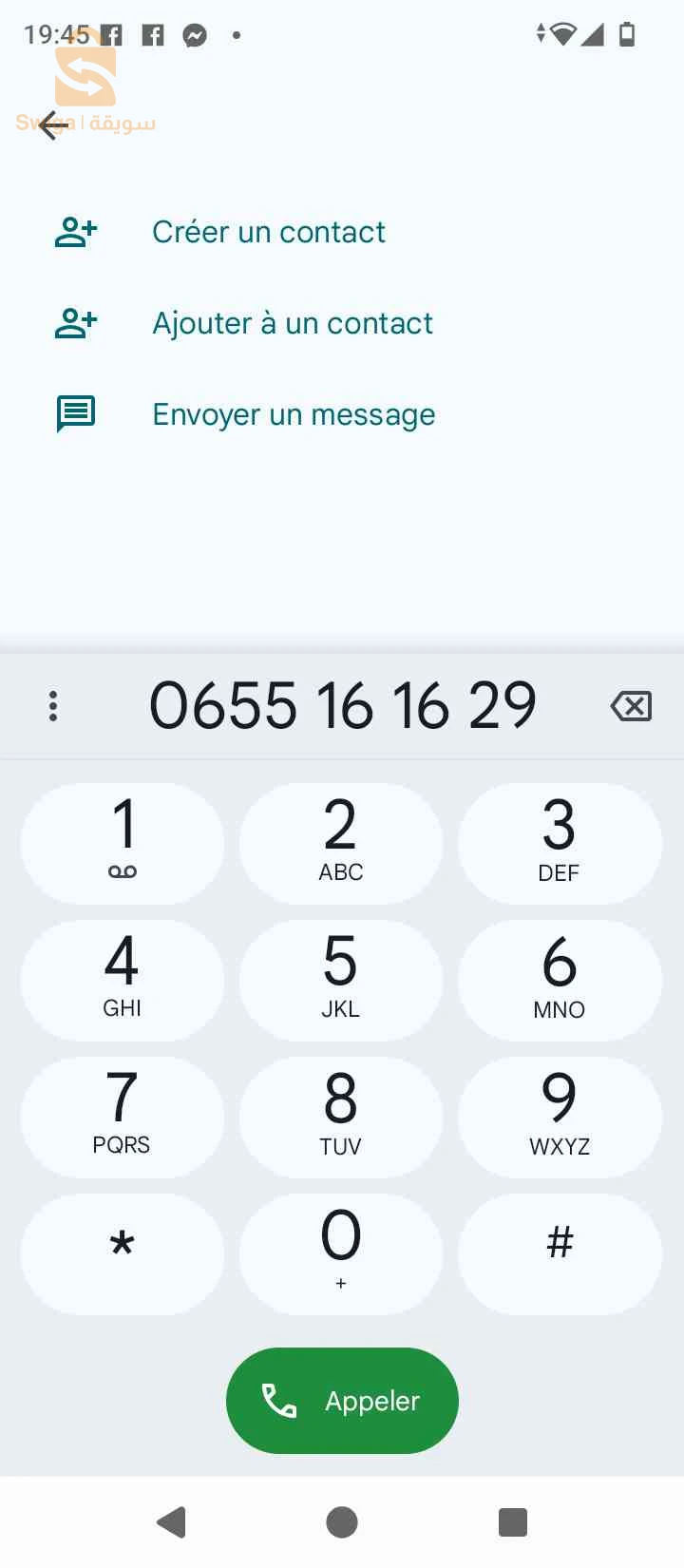Viewport: 684px width, 1568px height.
Task: Choose Ajouter à un contact
Action: point(292,323)
